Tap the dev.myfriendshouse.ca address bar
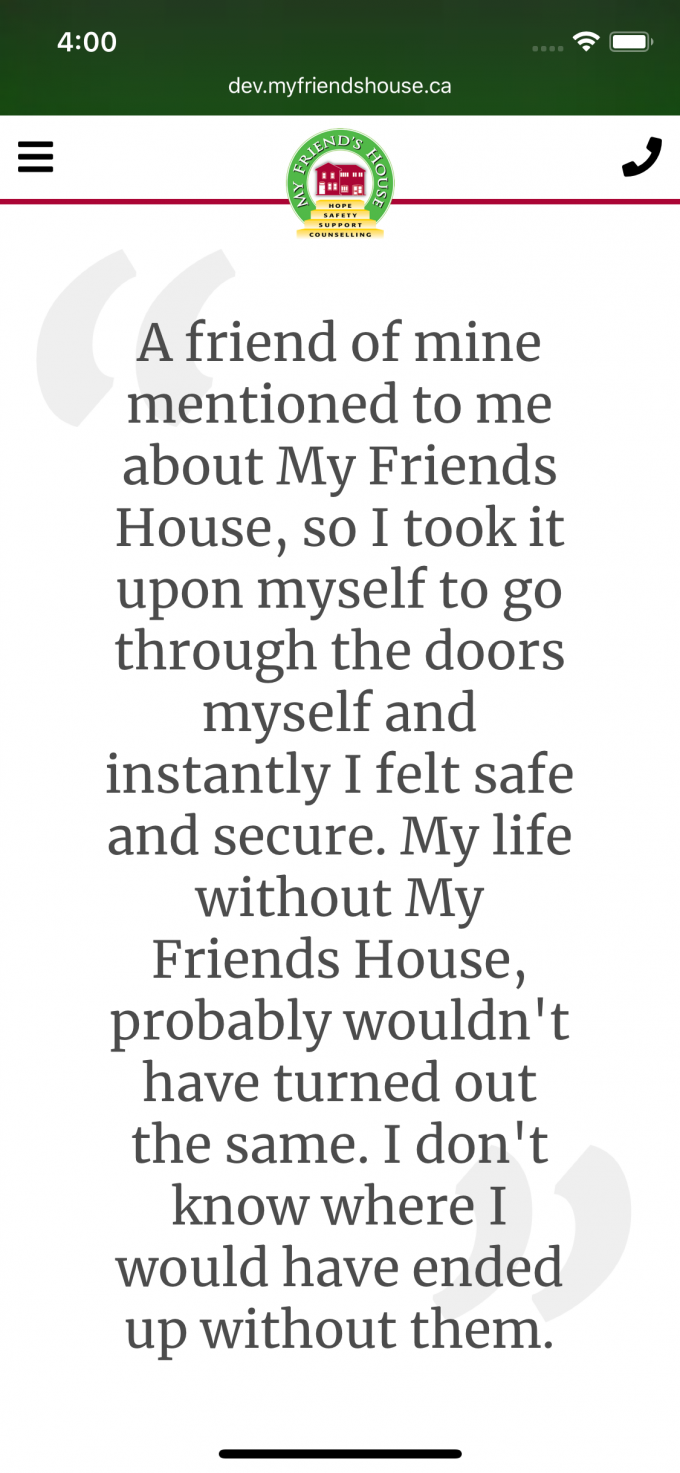The image size is (680, 1473). click(x=340, y=86)
